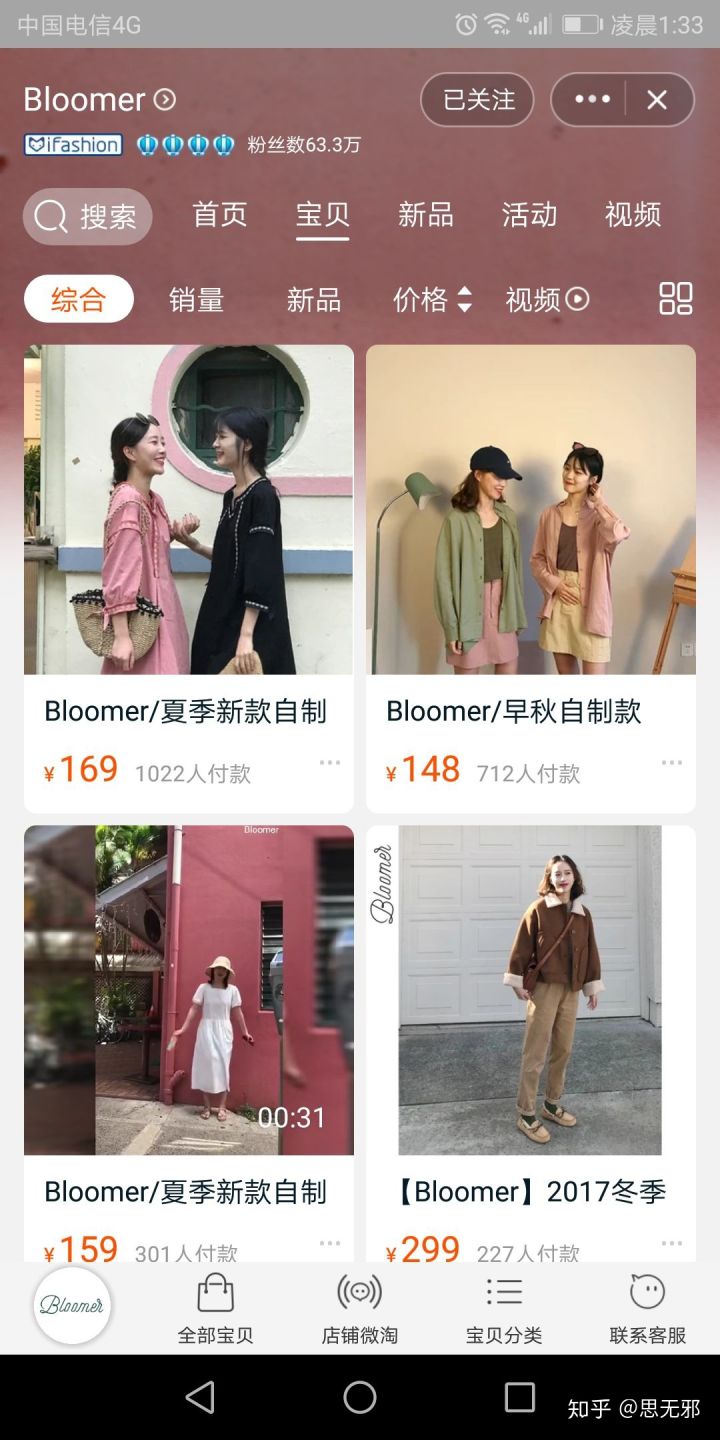This screenshot has height=1440, width=720.
Task: Open the ¥169 Bloomer/夏季新款自制 product
Action: click(188, 510)
